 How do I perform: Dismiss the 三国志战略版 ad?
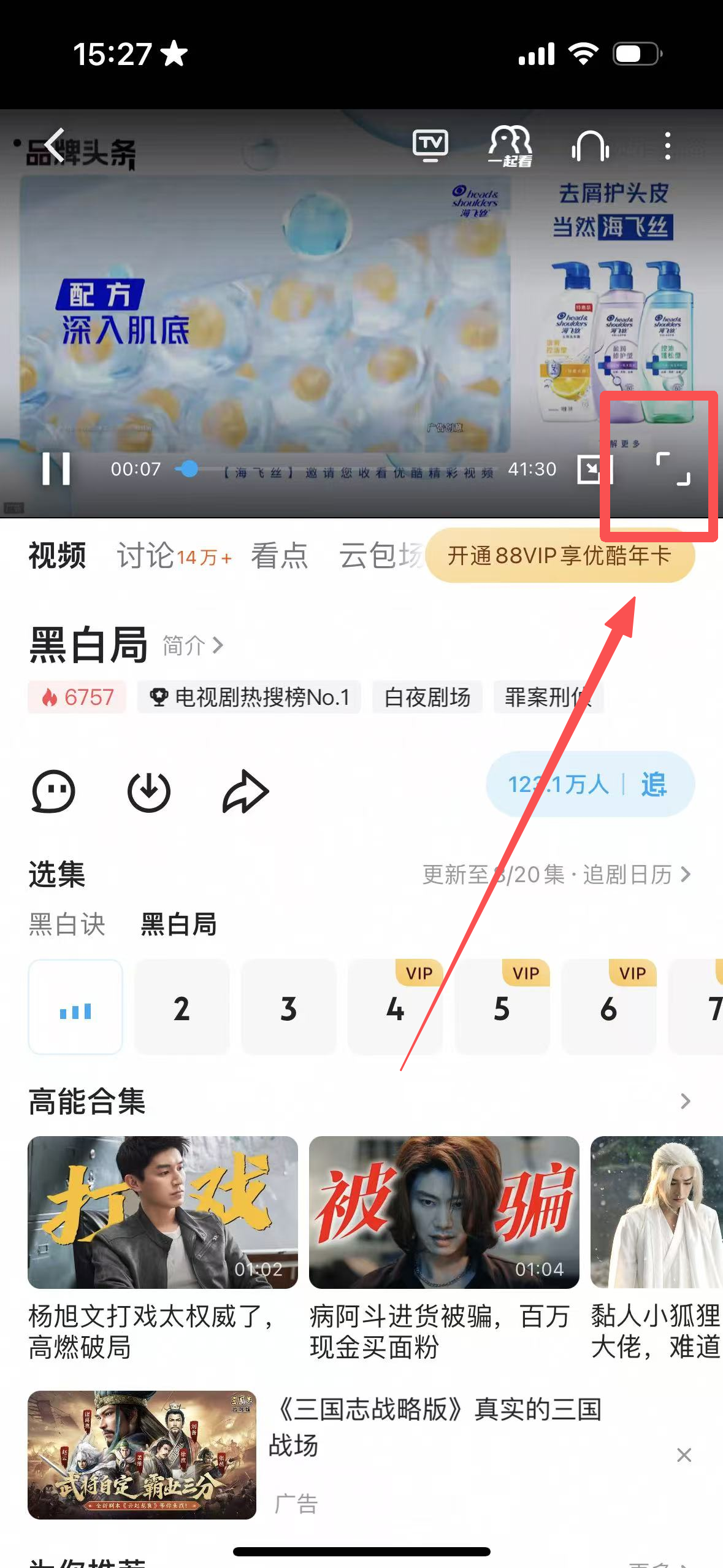click(684, 1455)
